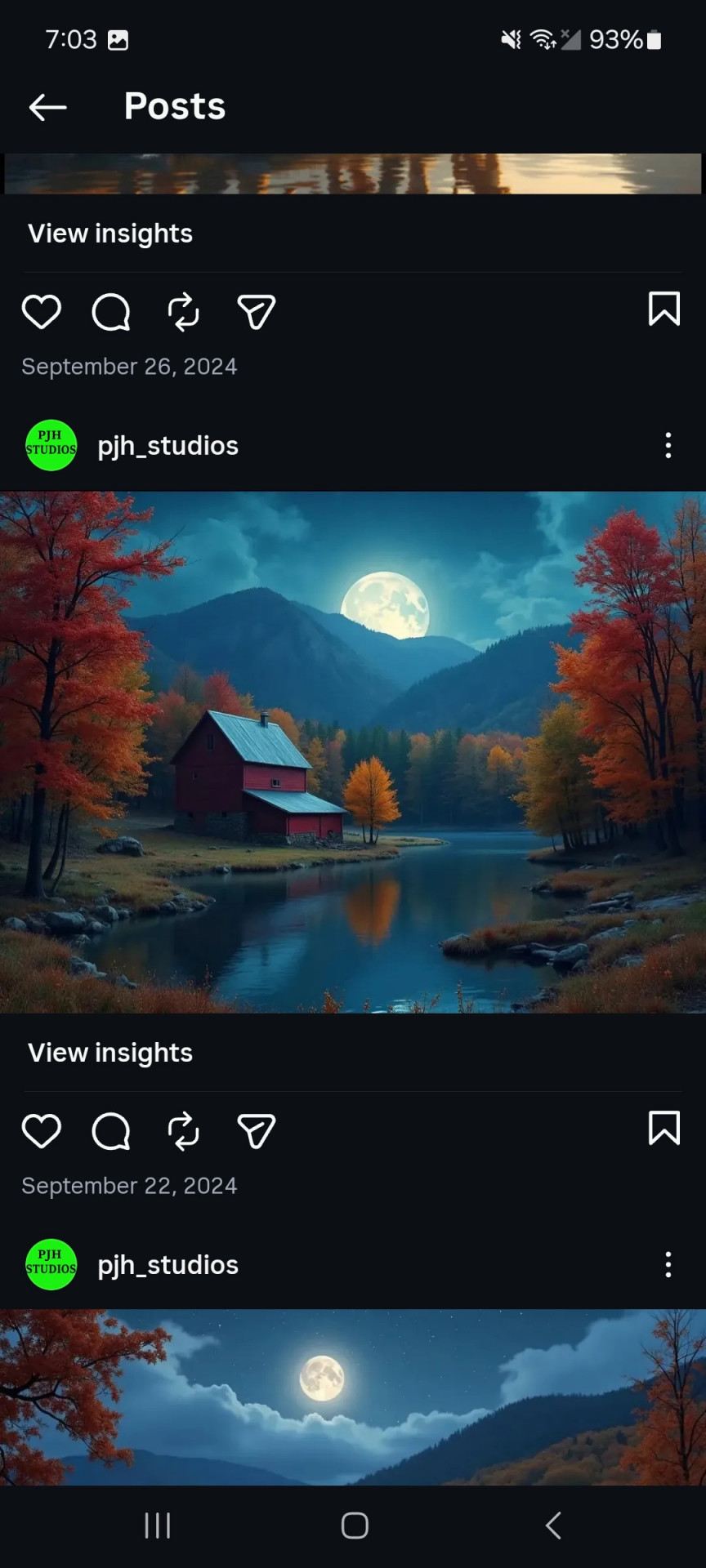The width and height of the screenshot is (706, 1568).
Task: Open pjh_studios profile from the red barn post
Action: (168, 446)
